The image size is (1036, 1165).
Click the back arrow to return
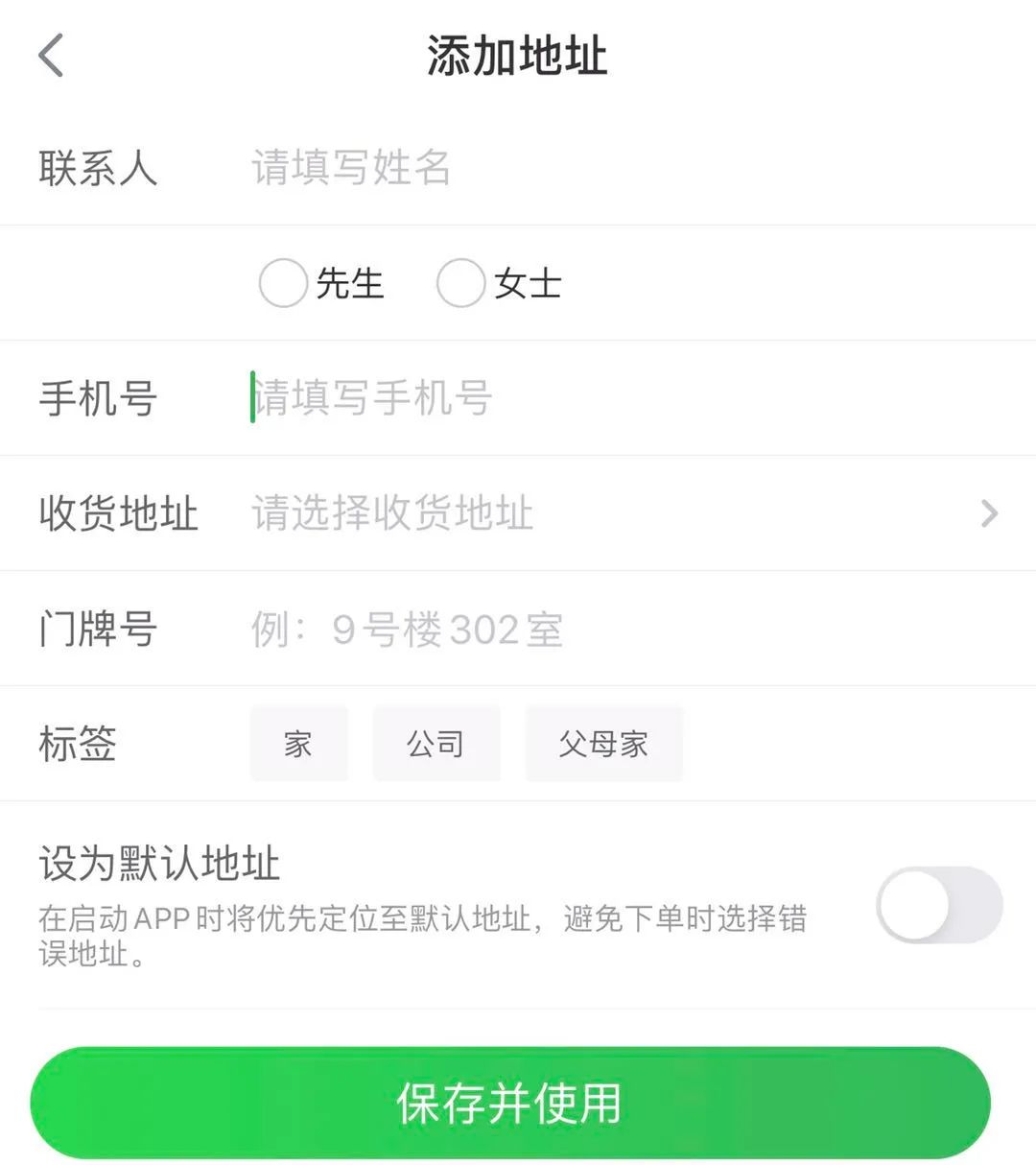(50, 55)
